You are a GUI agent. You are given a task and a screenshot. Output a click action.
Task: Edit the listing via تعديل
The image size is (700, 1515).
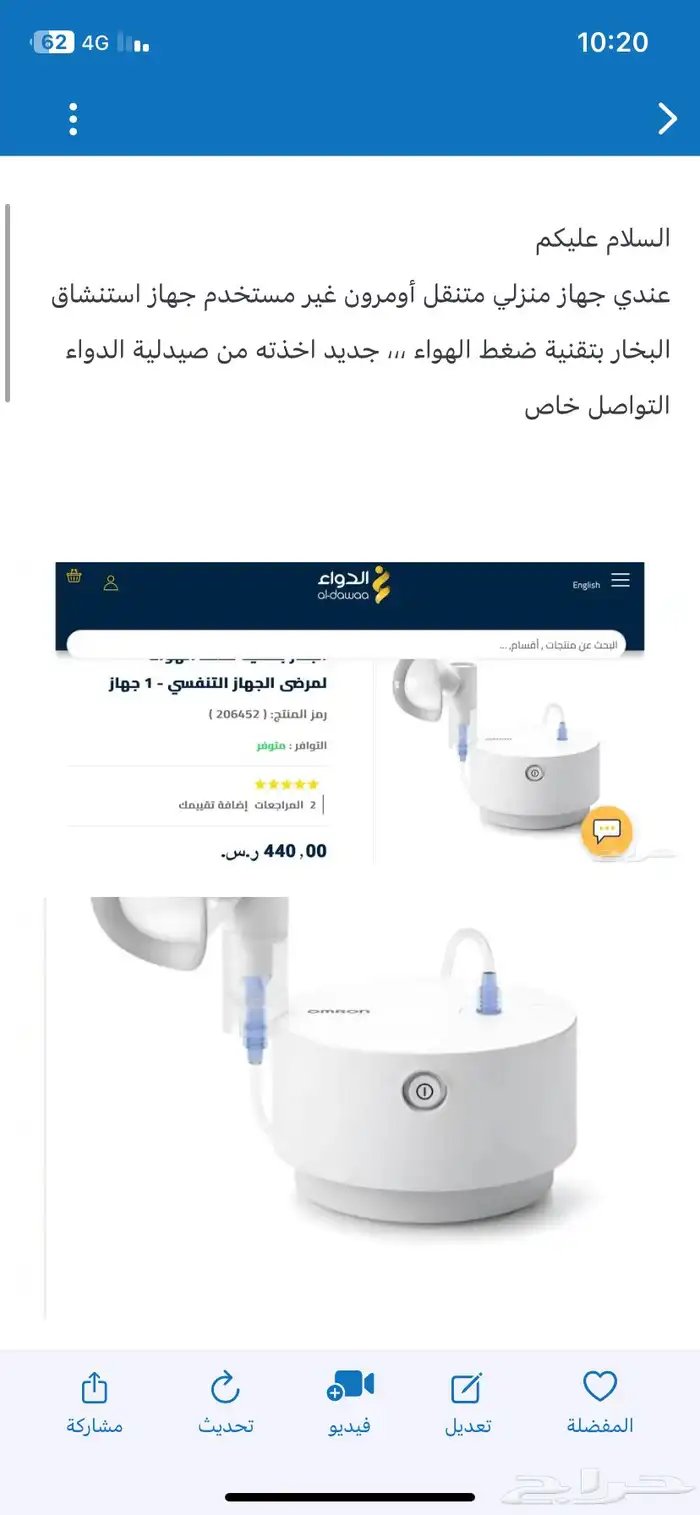click(467, 1401)
